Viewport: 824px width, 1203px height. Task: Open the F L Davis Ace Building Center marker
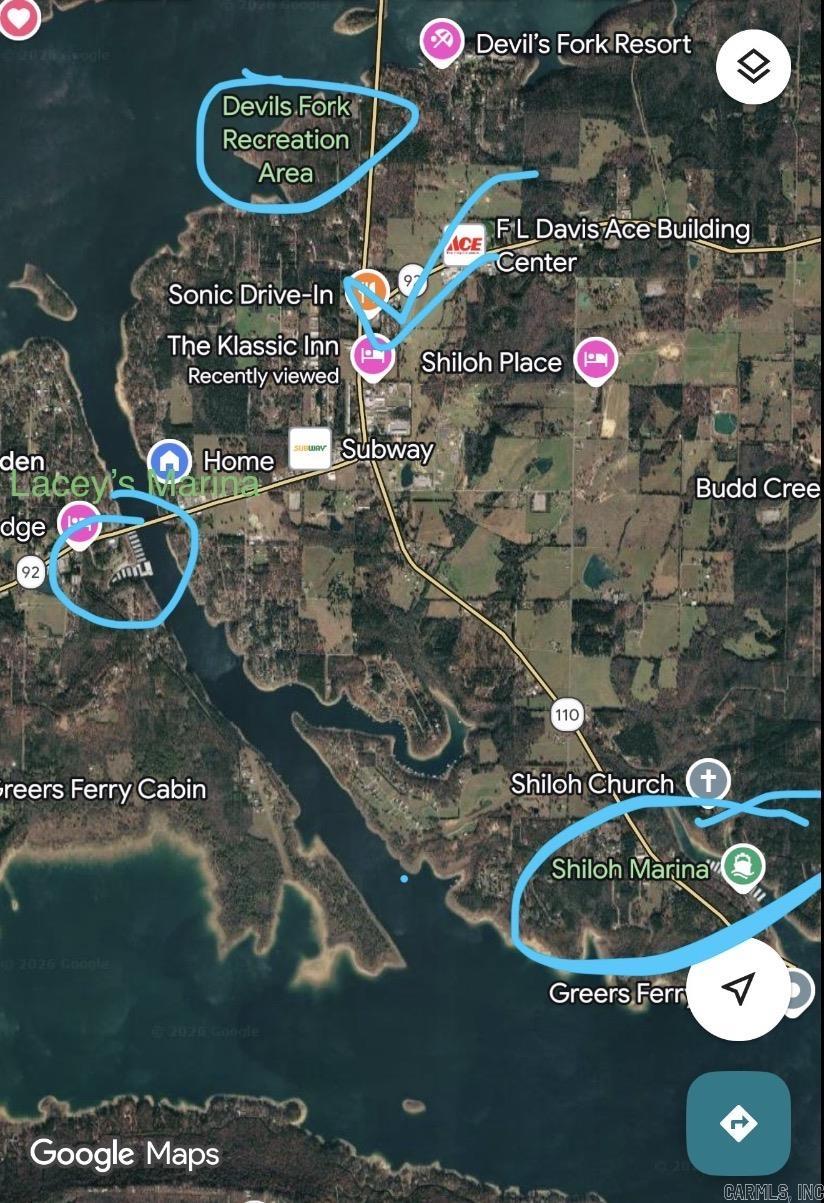tap(464, 243)
